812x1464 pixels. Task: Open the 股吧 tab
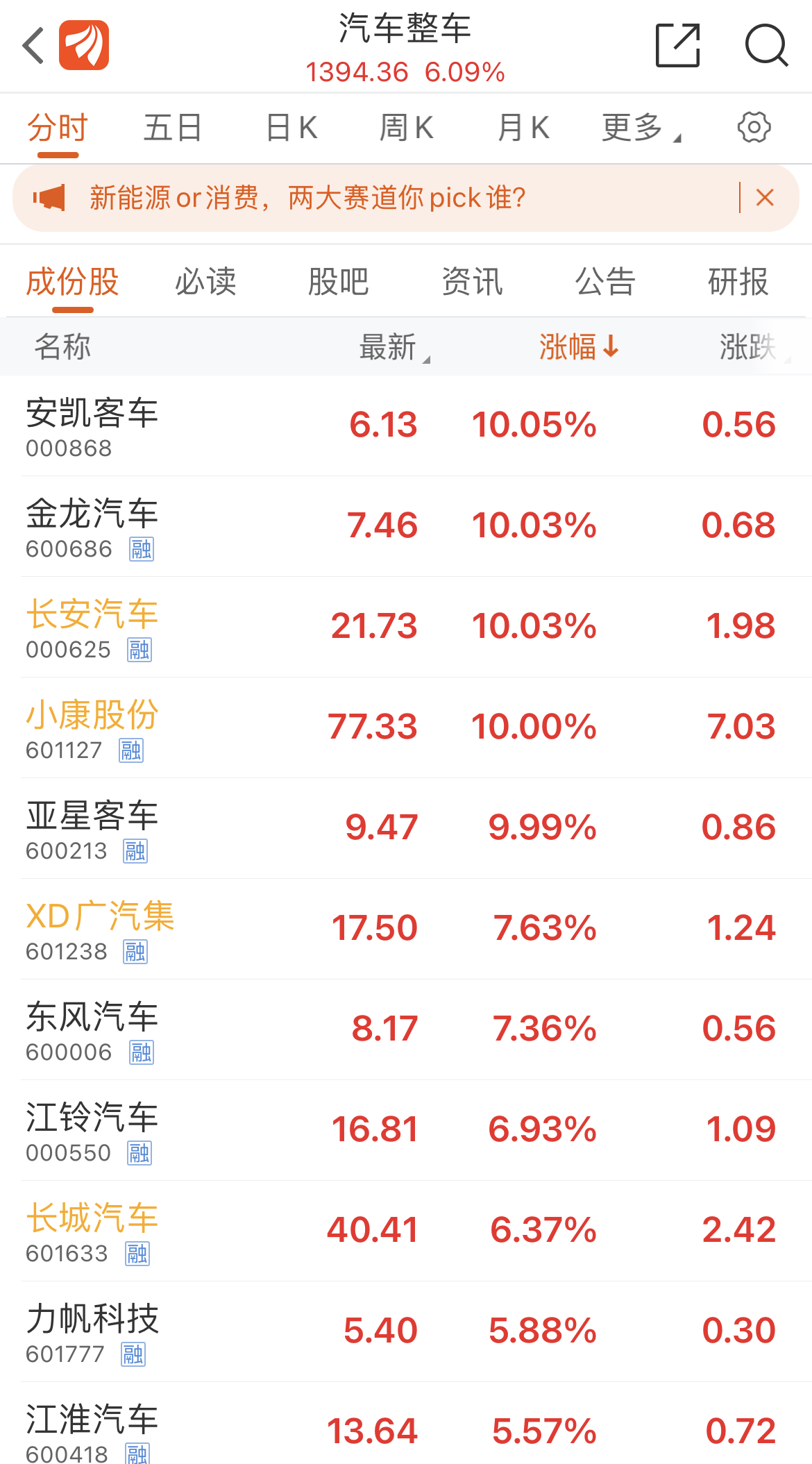coord(339,282)
